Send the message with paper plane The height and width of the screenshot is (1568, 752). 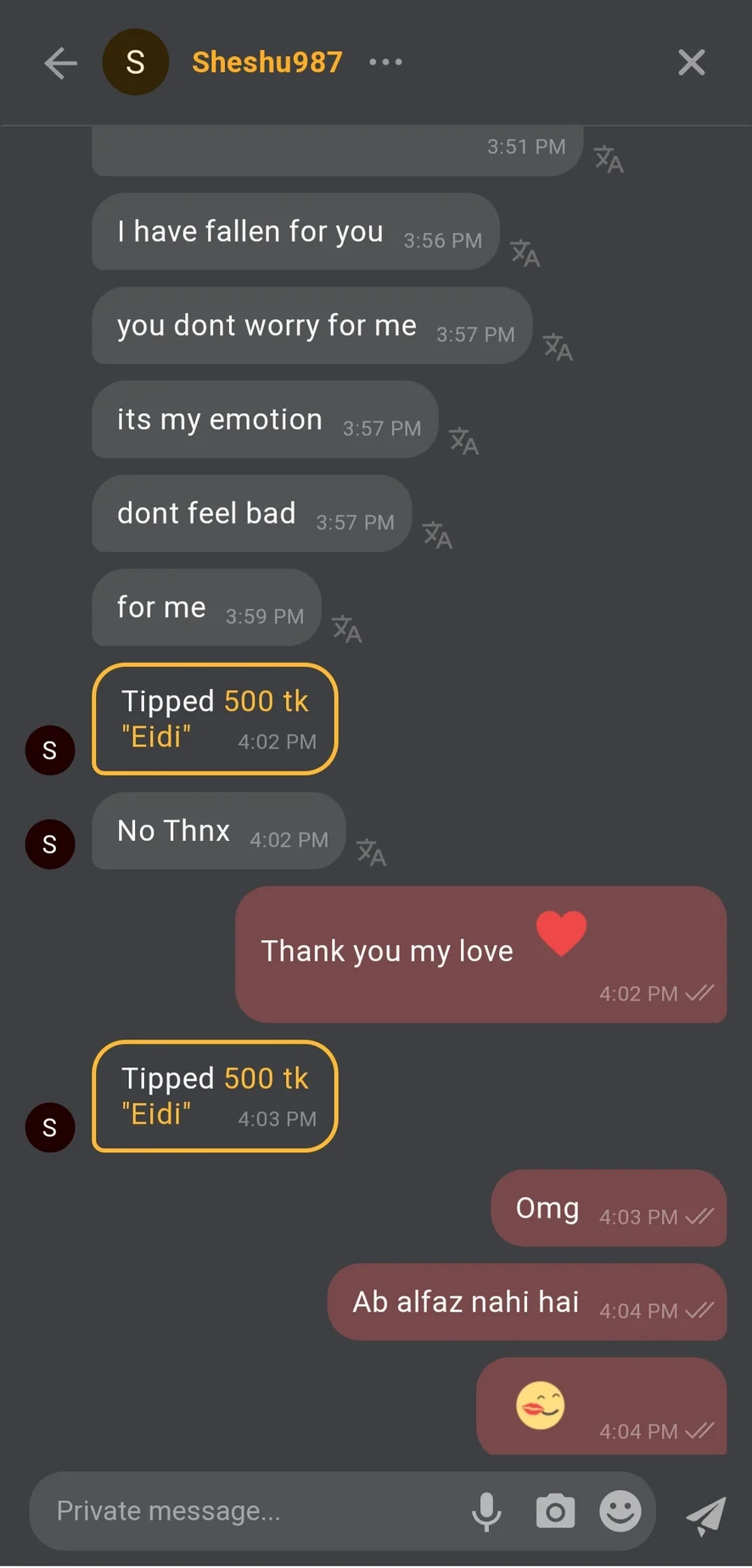tap(705, 1515)
